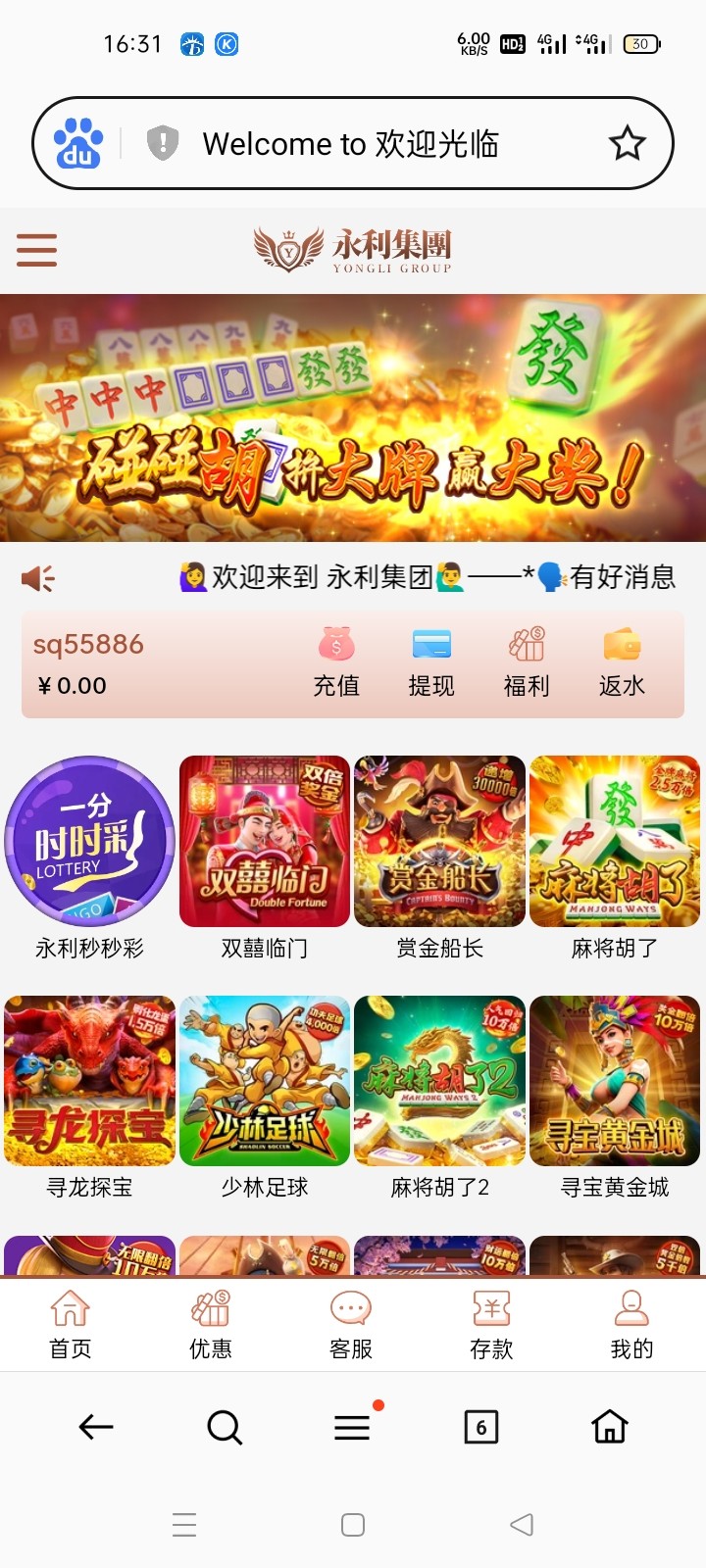Select the 返水 rebate option
The height and width of the screenshot is (1568, 706).
click(x=622, y=663)
